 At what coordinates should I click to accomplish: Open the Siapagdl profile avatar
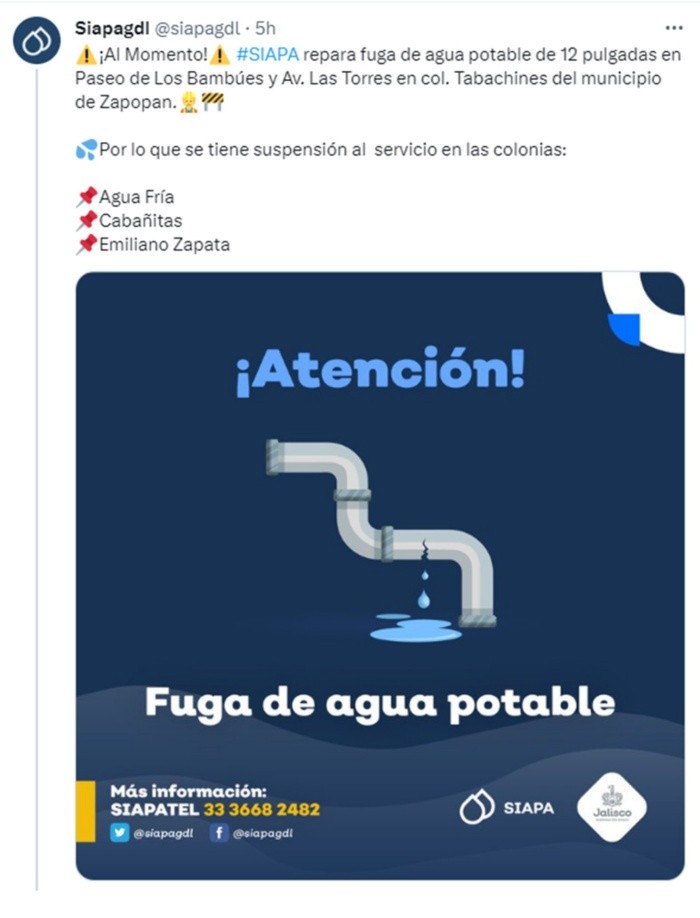pyautogui.click(x=37, y=41)
